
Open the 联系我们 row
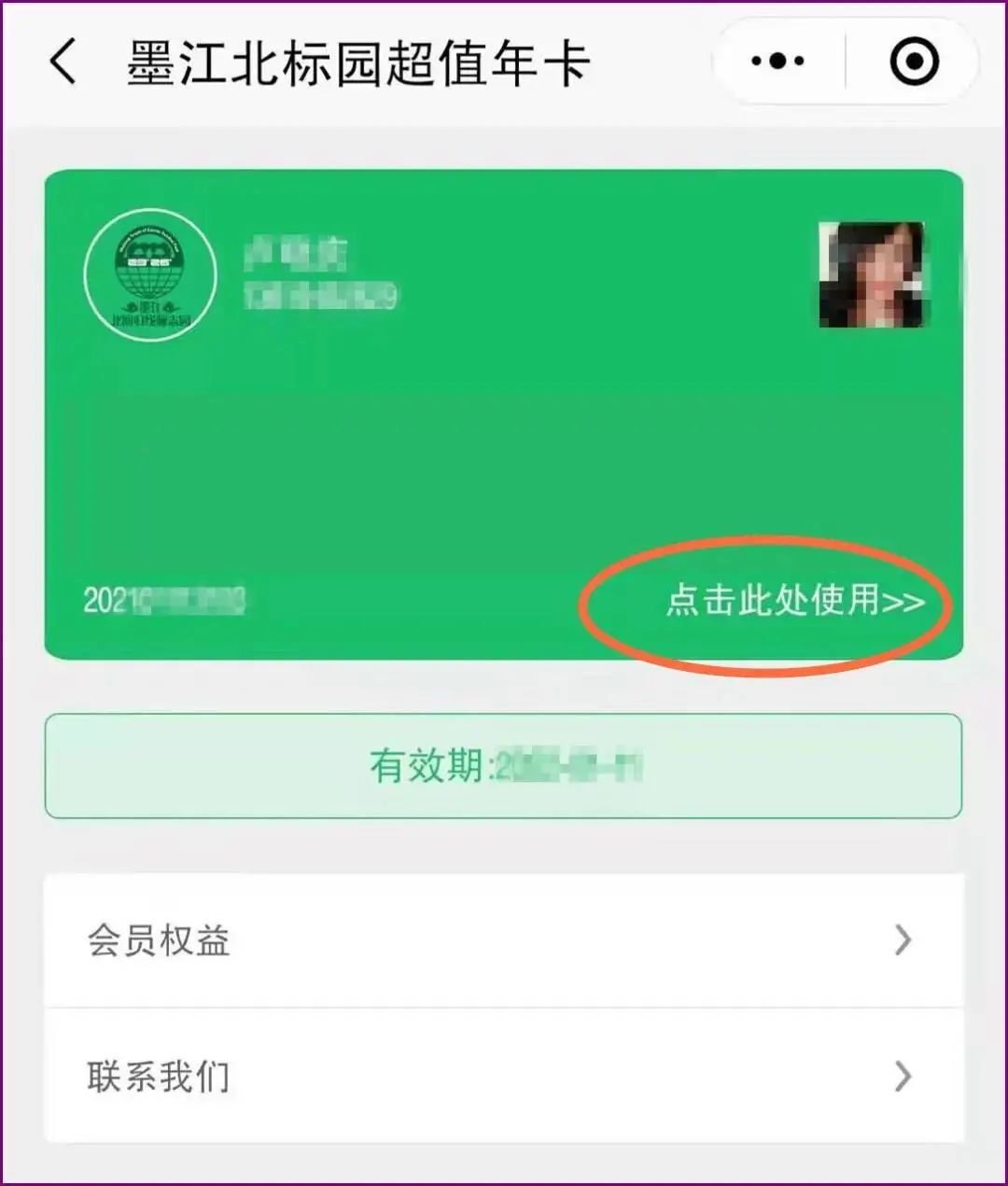pyautogui.click(x=504, y=1076)
